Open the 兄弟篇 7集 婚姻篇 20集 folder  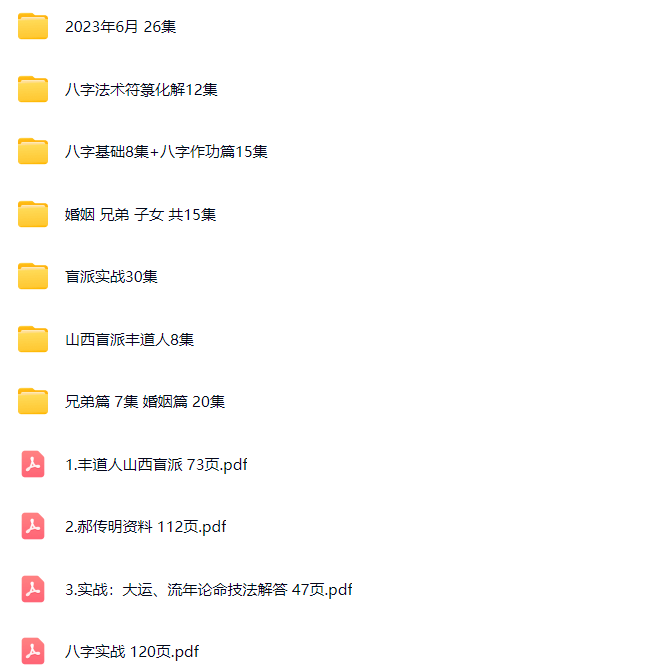[x=145, y=402]
